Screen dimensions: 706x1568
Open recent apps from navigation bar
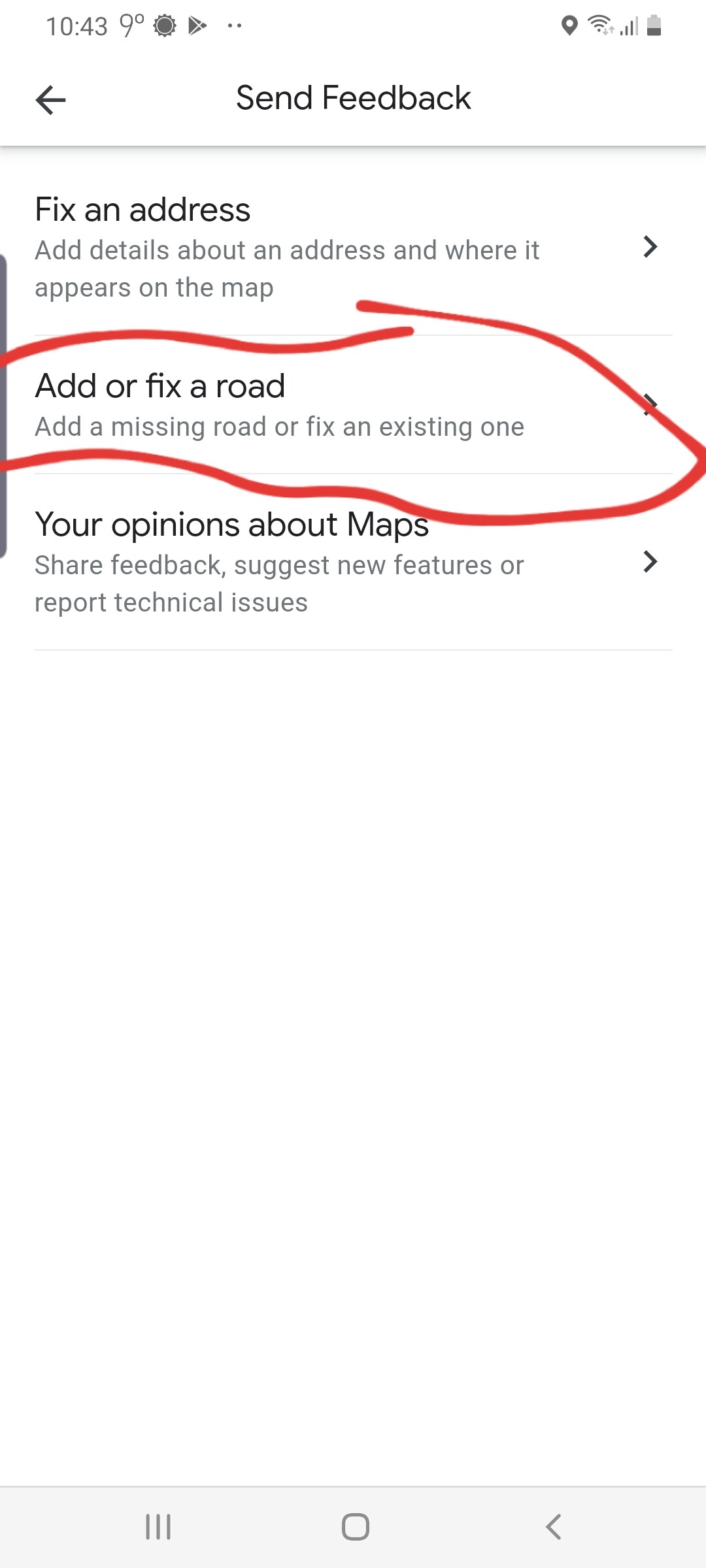click(x=158, y=1527)
